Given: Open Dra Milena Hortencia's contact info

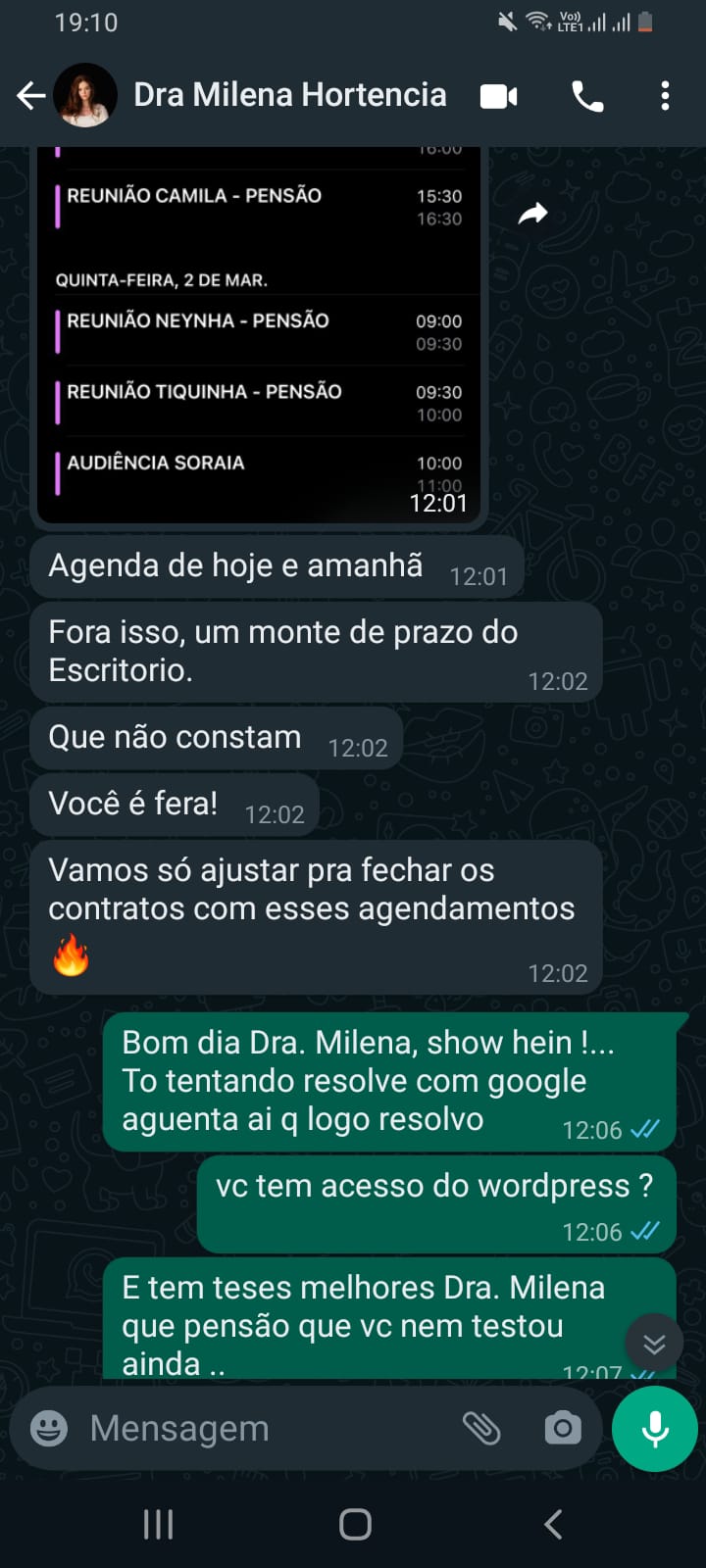Looking at the screenshot, I should pos(289,95).
